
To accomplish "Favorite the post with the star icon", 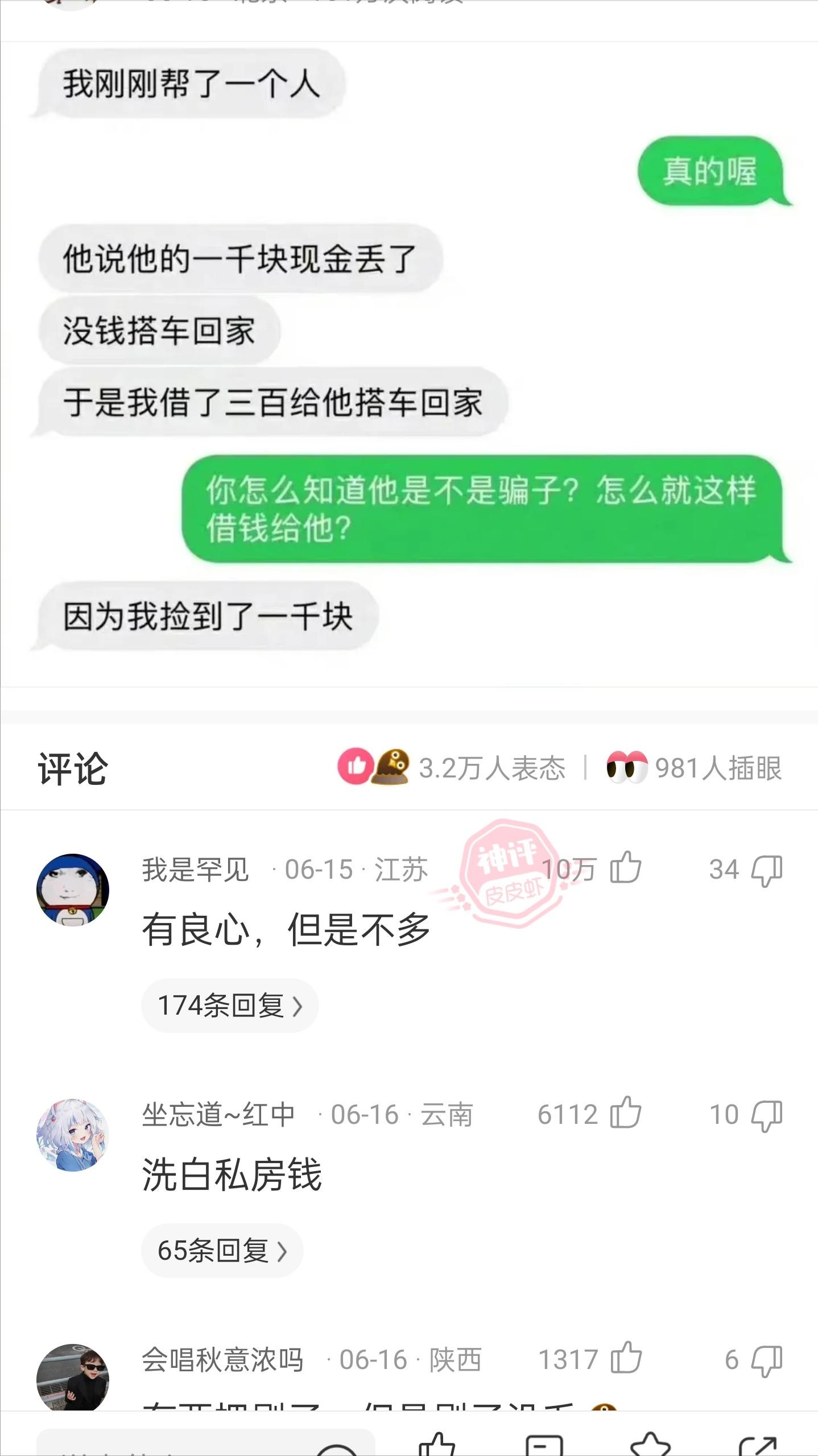I will [x=650, y=1445].
